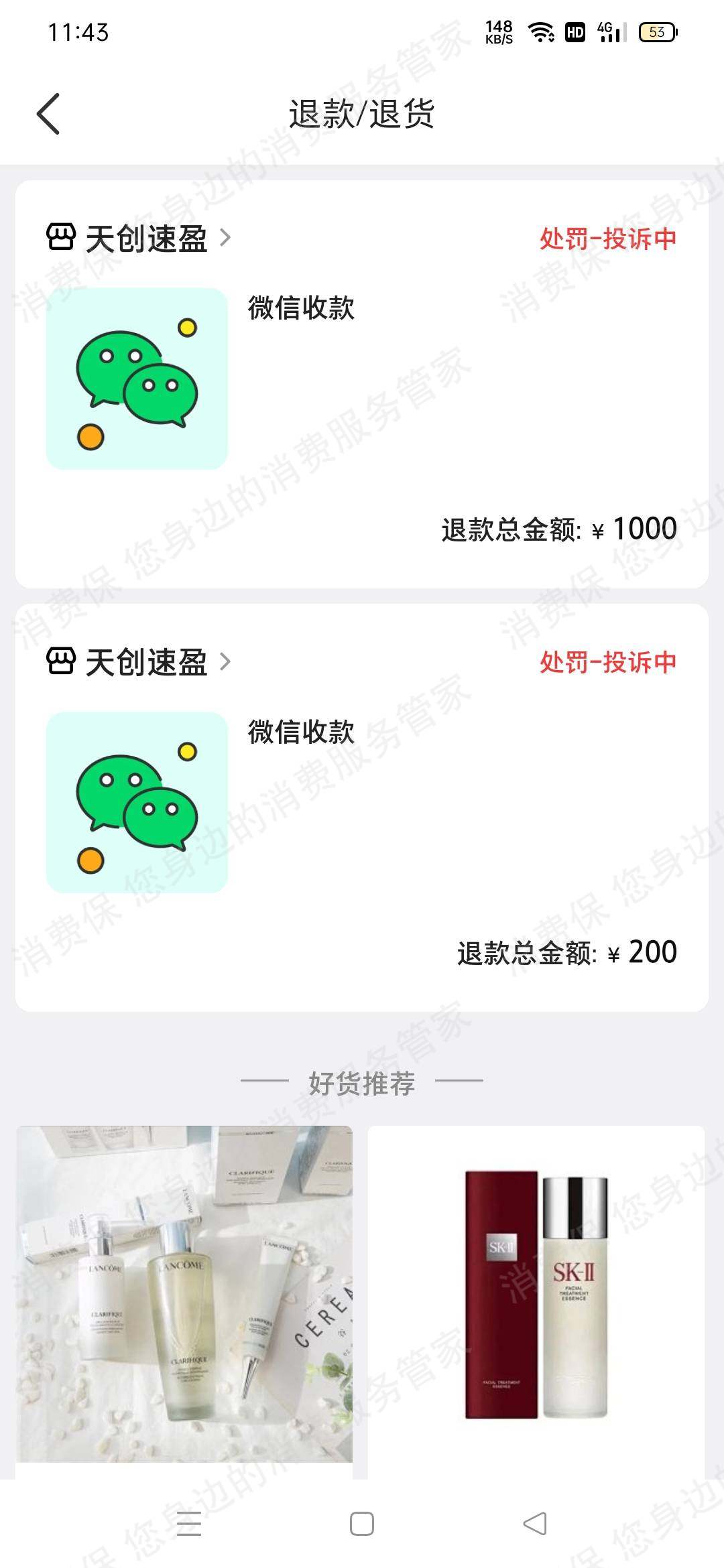Open the 天创速盈 shop from the ¥1000 refund
Image resolution: width=724 pixels, height=1568 pixels.
[138, 238]
